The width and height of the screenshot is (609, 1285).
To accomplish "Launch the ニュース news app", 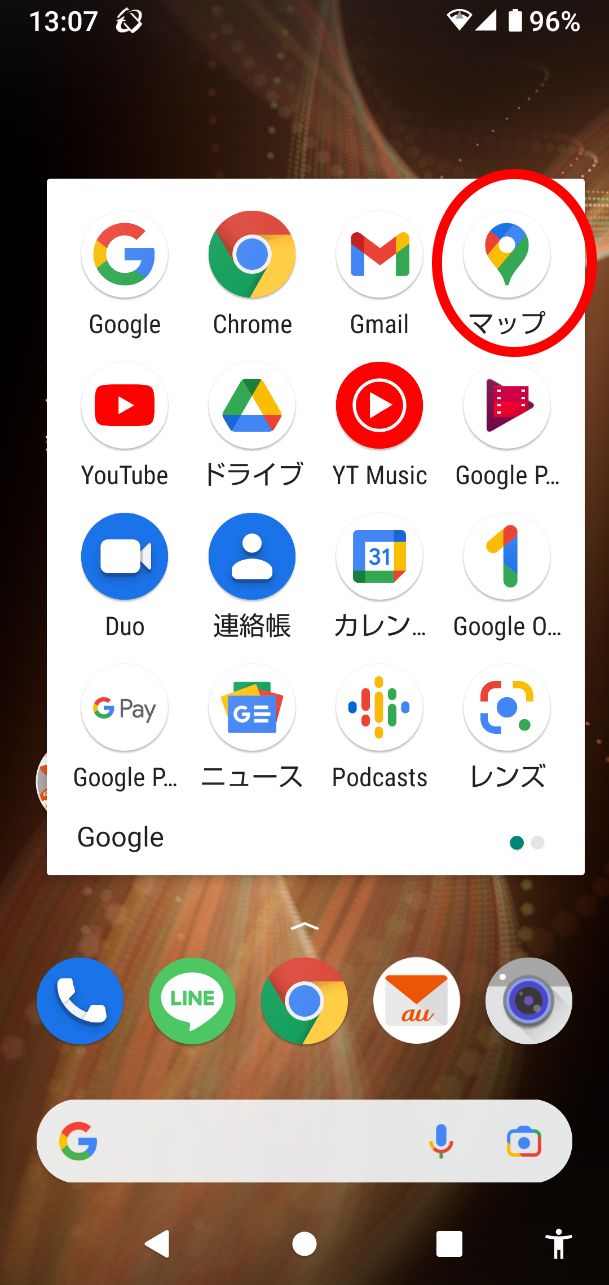I will coord(252,709).
